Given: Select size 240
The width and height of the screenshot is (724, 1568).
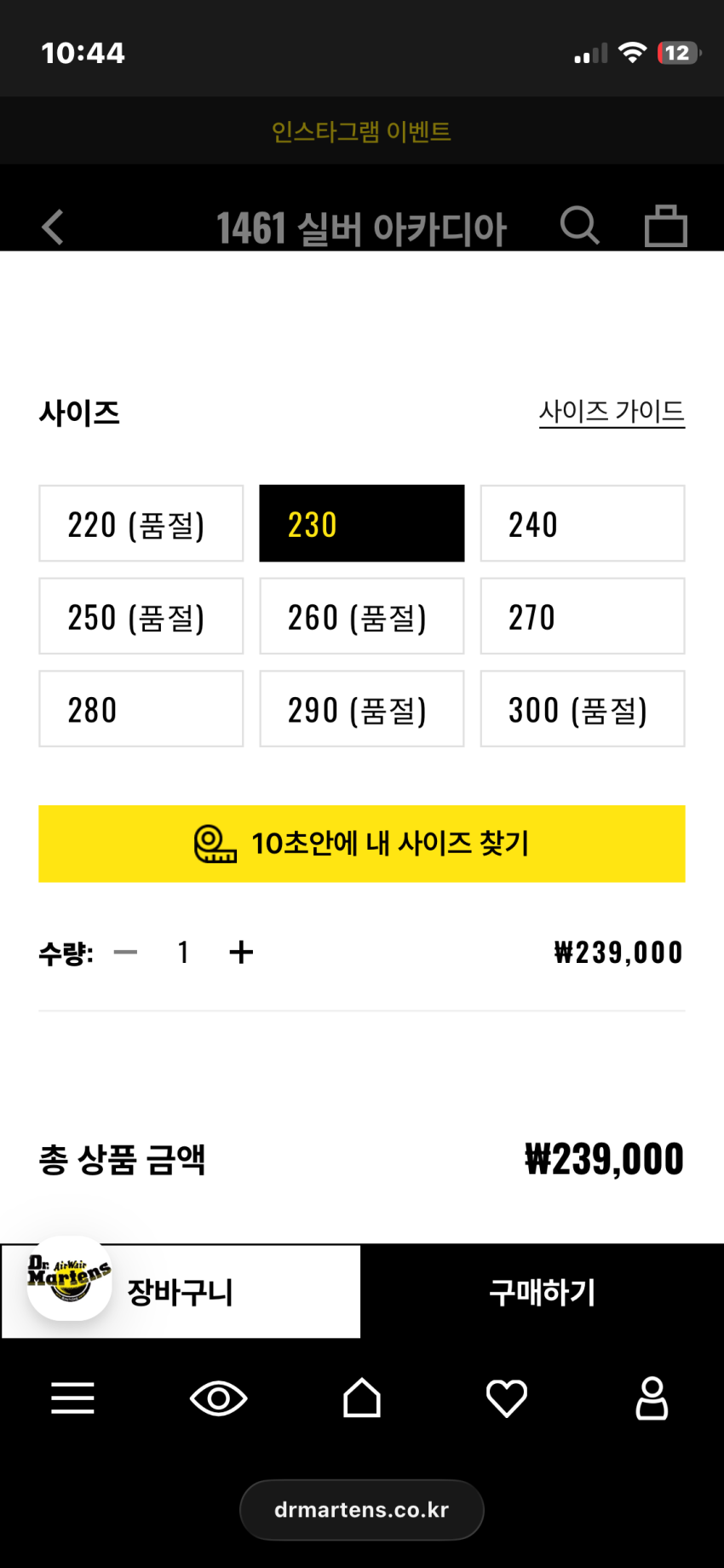Looking at the screenshot, I should coord(583,523).
